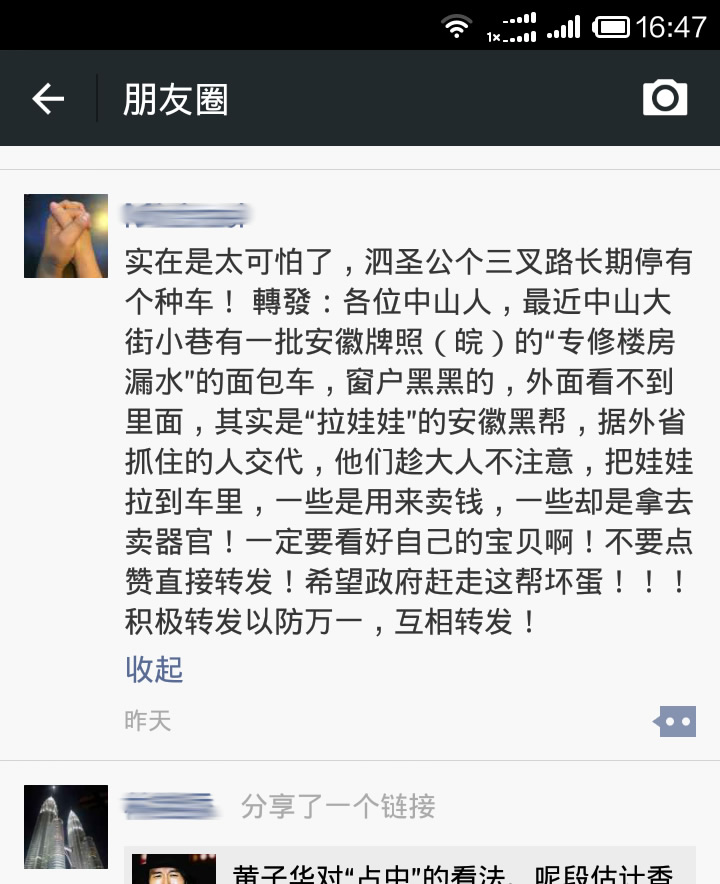Go back from 朋友圈 with the arrow
This screenshot has width=720, height=884.
pos(48,98)
